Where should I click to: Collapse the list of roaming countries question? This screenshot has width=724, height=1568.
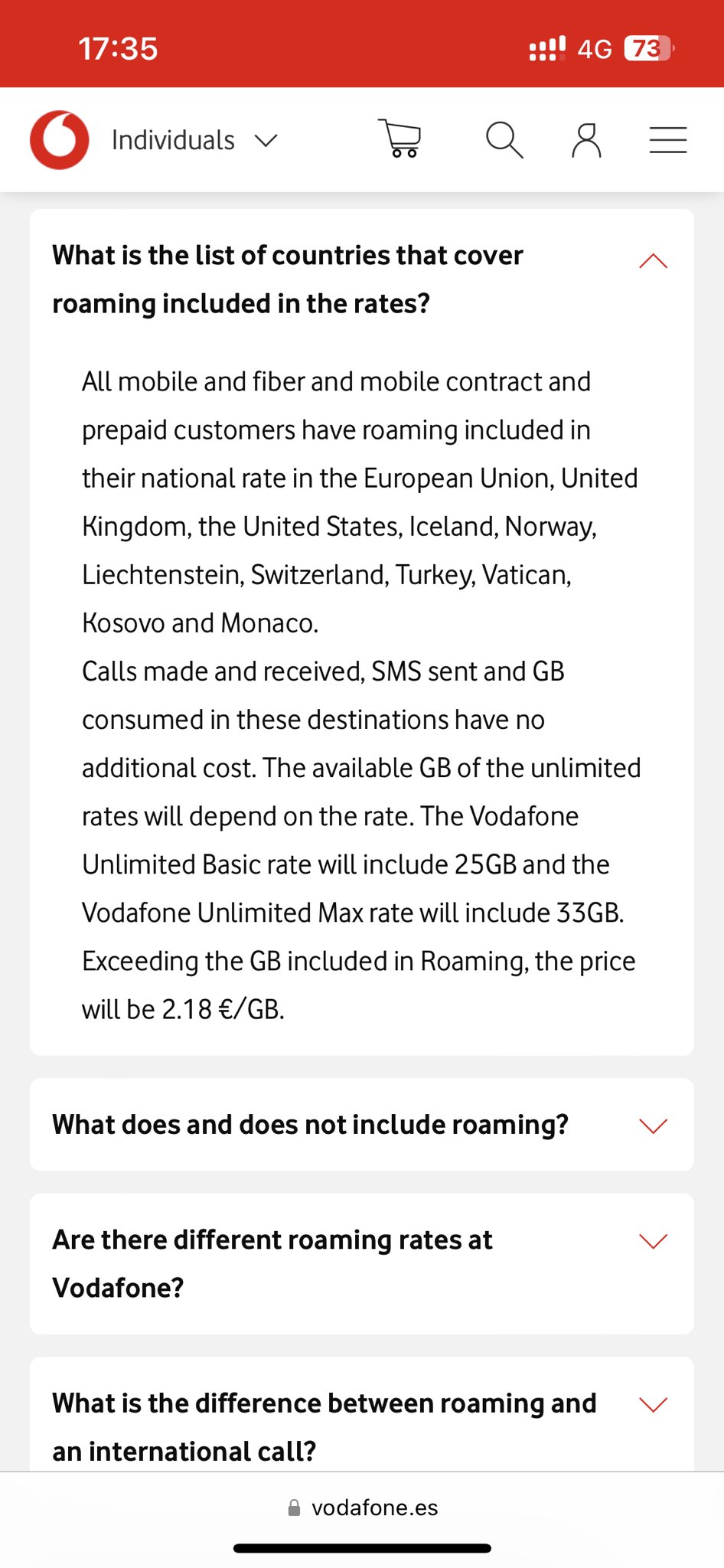[653, 261]
